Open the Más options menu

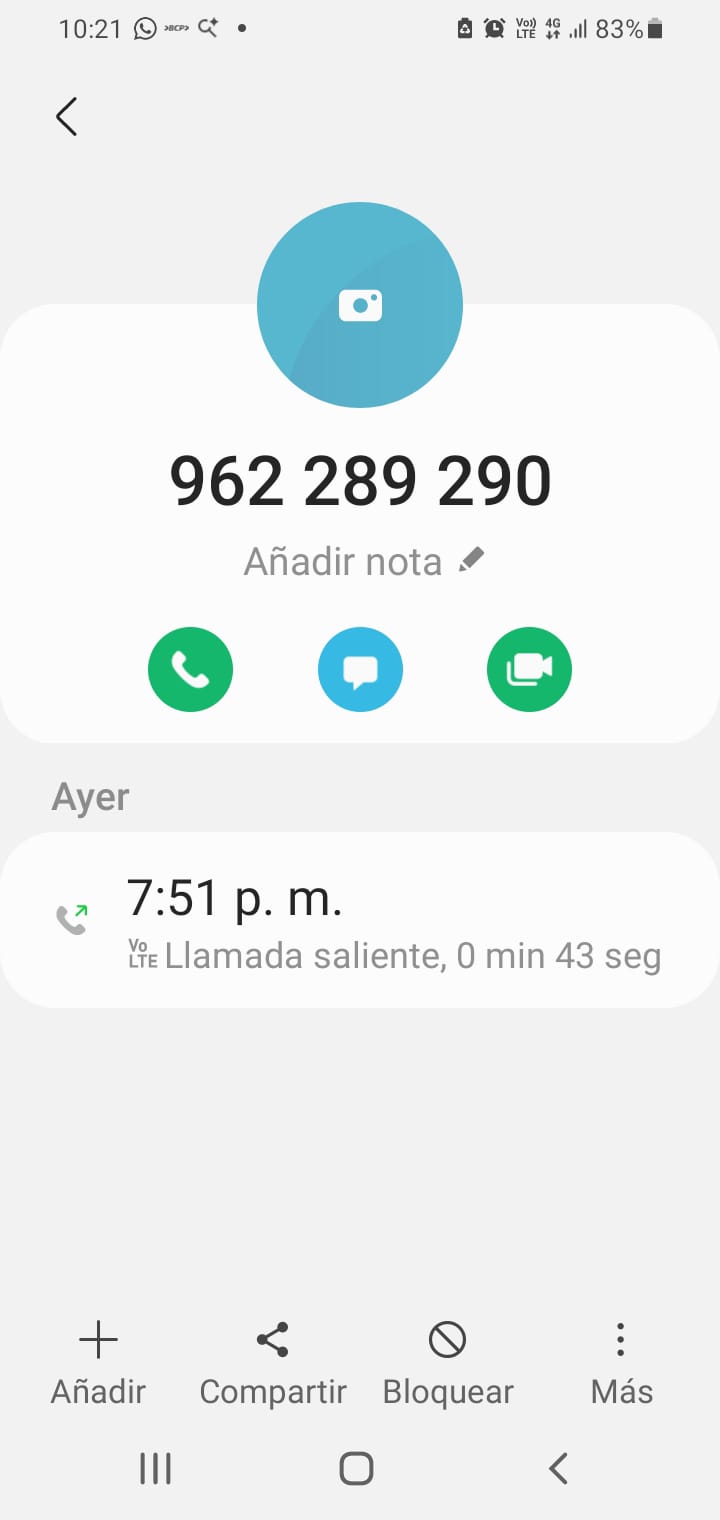click(x=621, y=1362)
